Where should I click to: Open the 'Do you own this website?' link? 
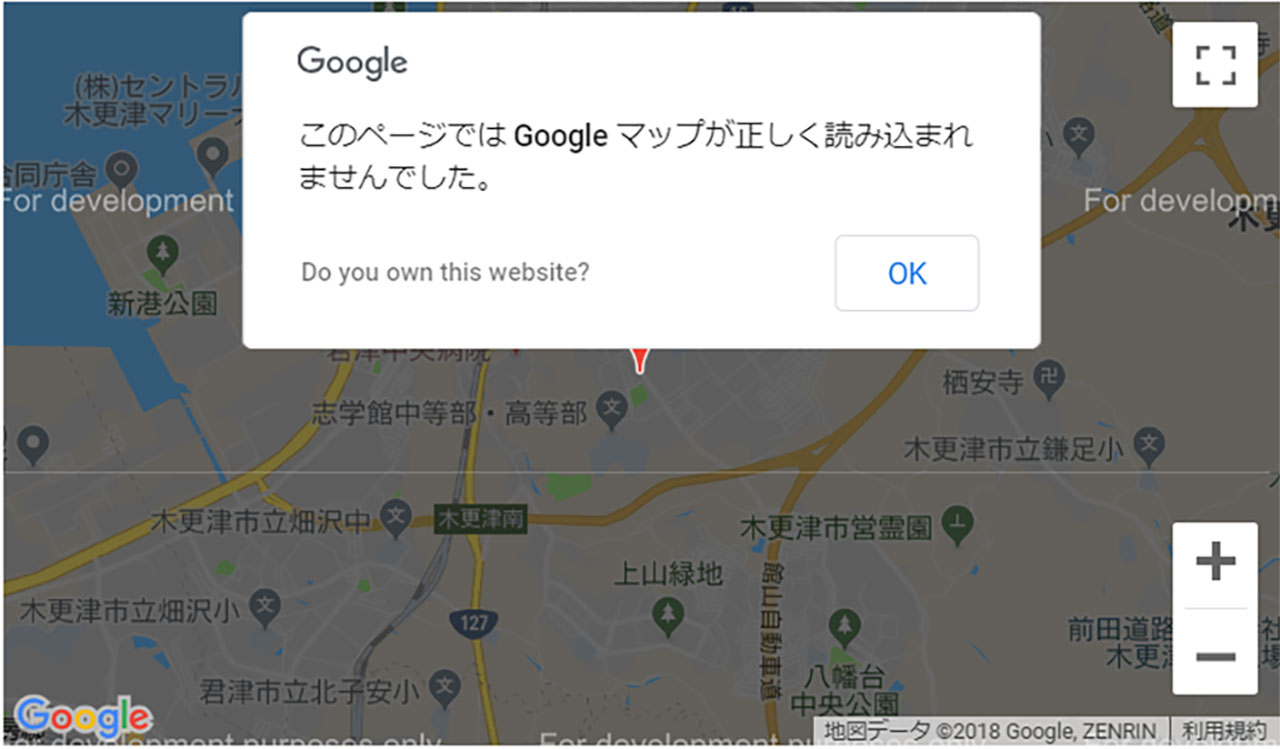pyautogui.click(x=445, y=271)
